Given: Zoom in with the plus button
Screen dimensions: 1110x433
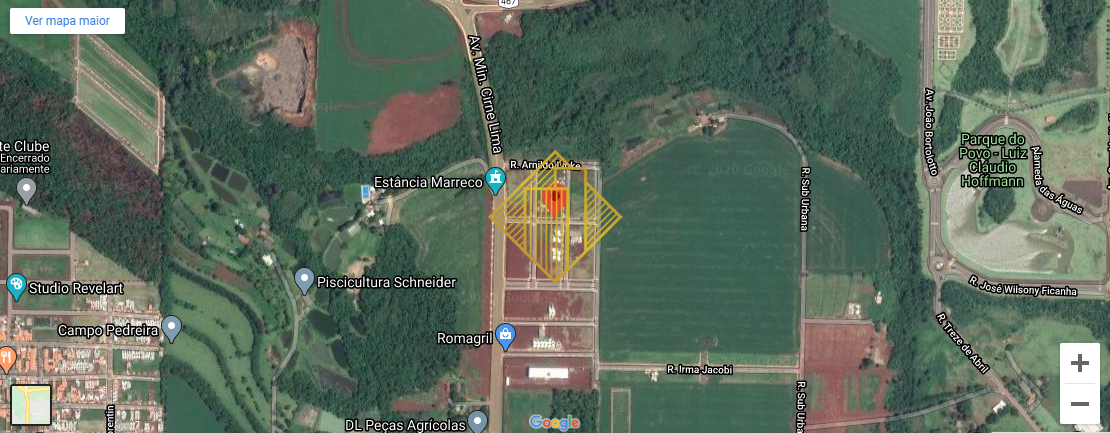Looking at the screenshot, I should pyautogui.click(x=1079, y=364).
